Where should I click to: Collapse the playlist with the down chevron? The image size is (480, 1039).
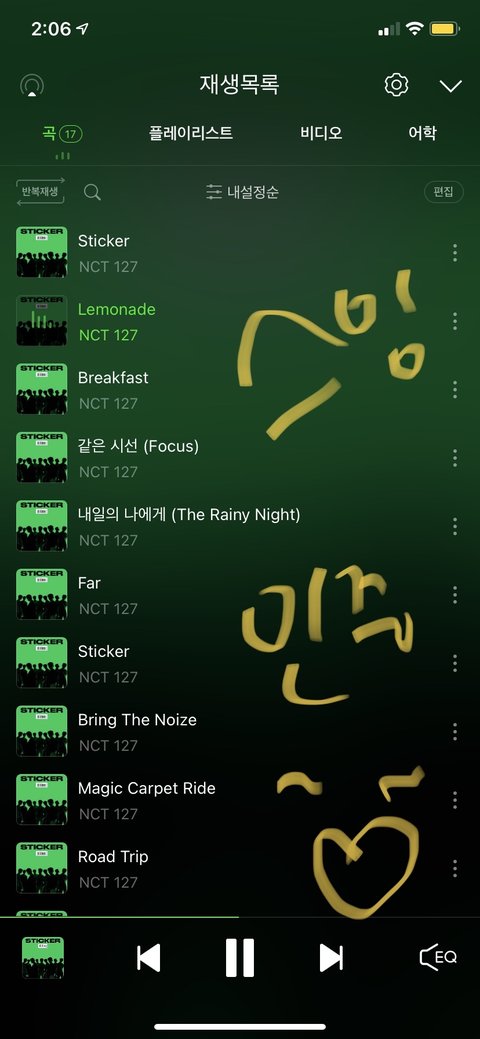[x=450, y=86]
